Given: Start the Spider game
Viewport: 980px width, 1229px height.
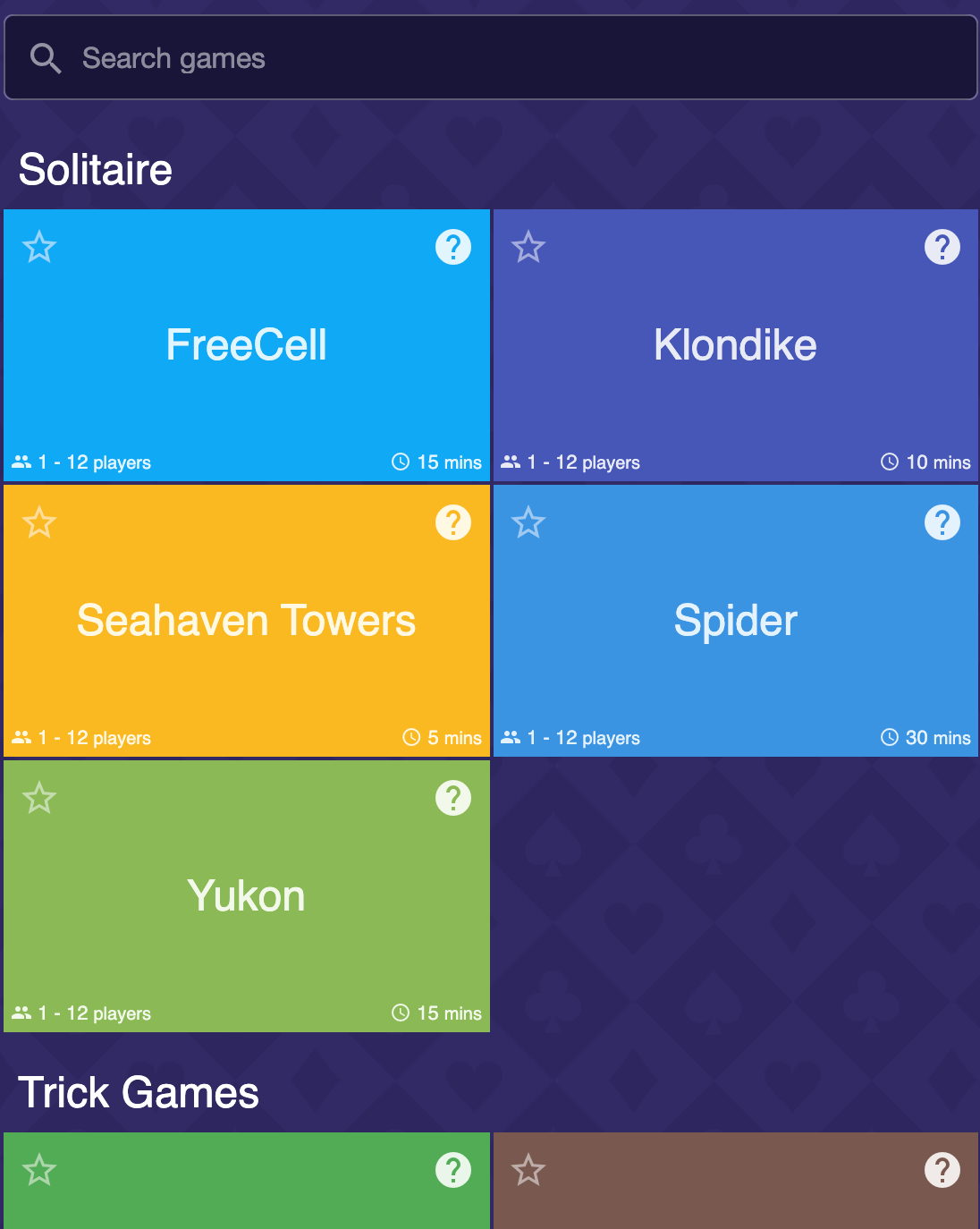Looking at the screenshot, I should coord(735,621).
